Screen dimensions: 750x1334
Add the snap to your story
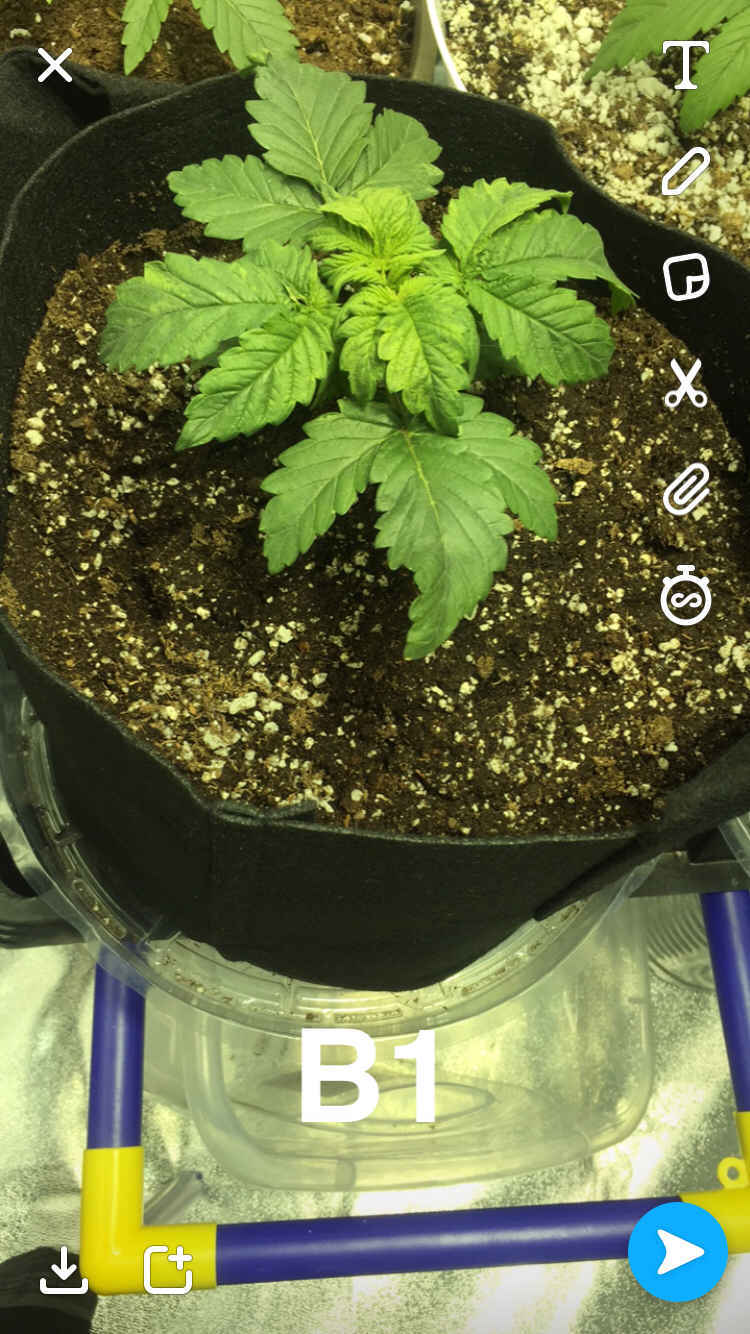168,1270
